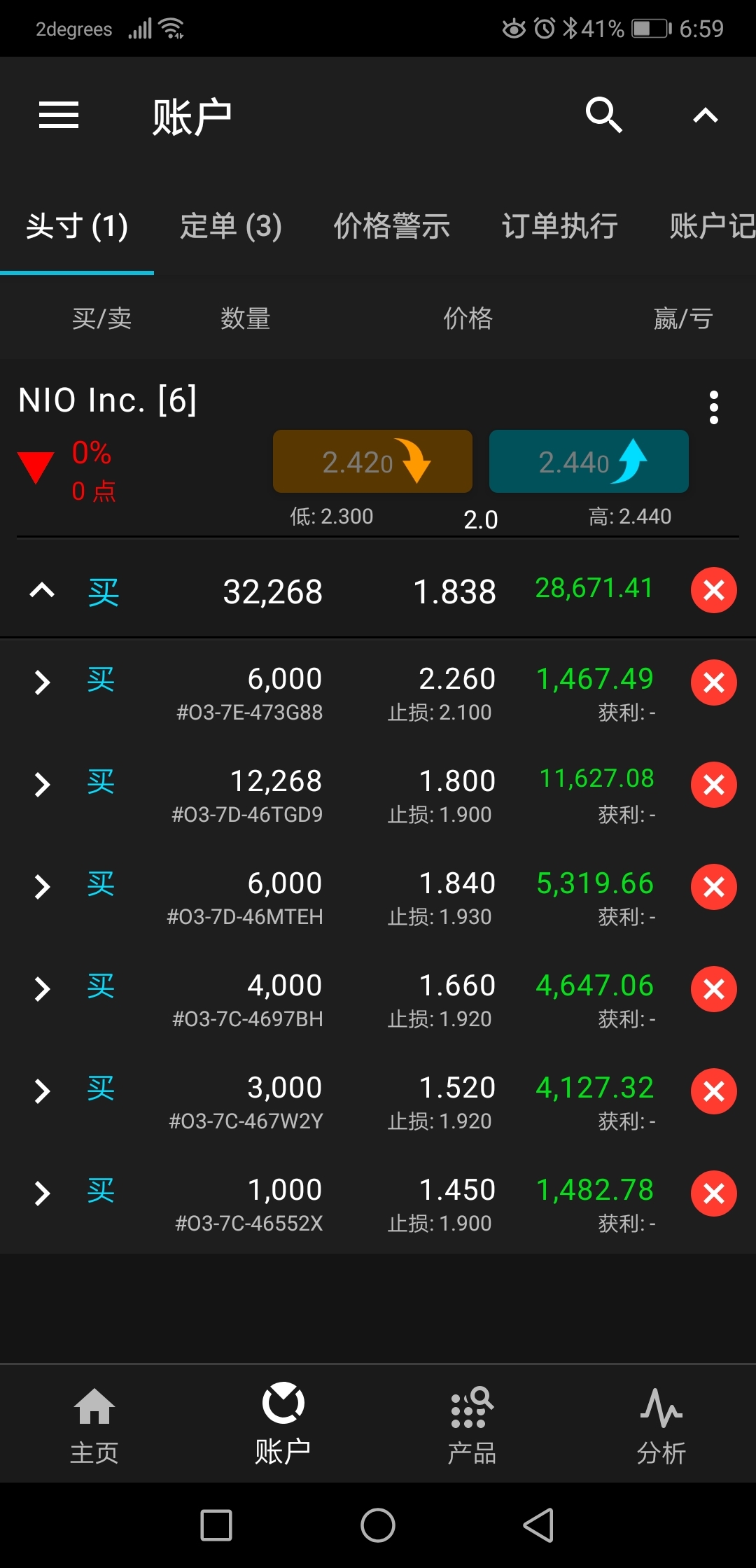Expand position #O3-7C-4697BH details
Image resolution: width=756 pixels, height=1568 pixels.
tap(42, 989)
